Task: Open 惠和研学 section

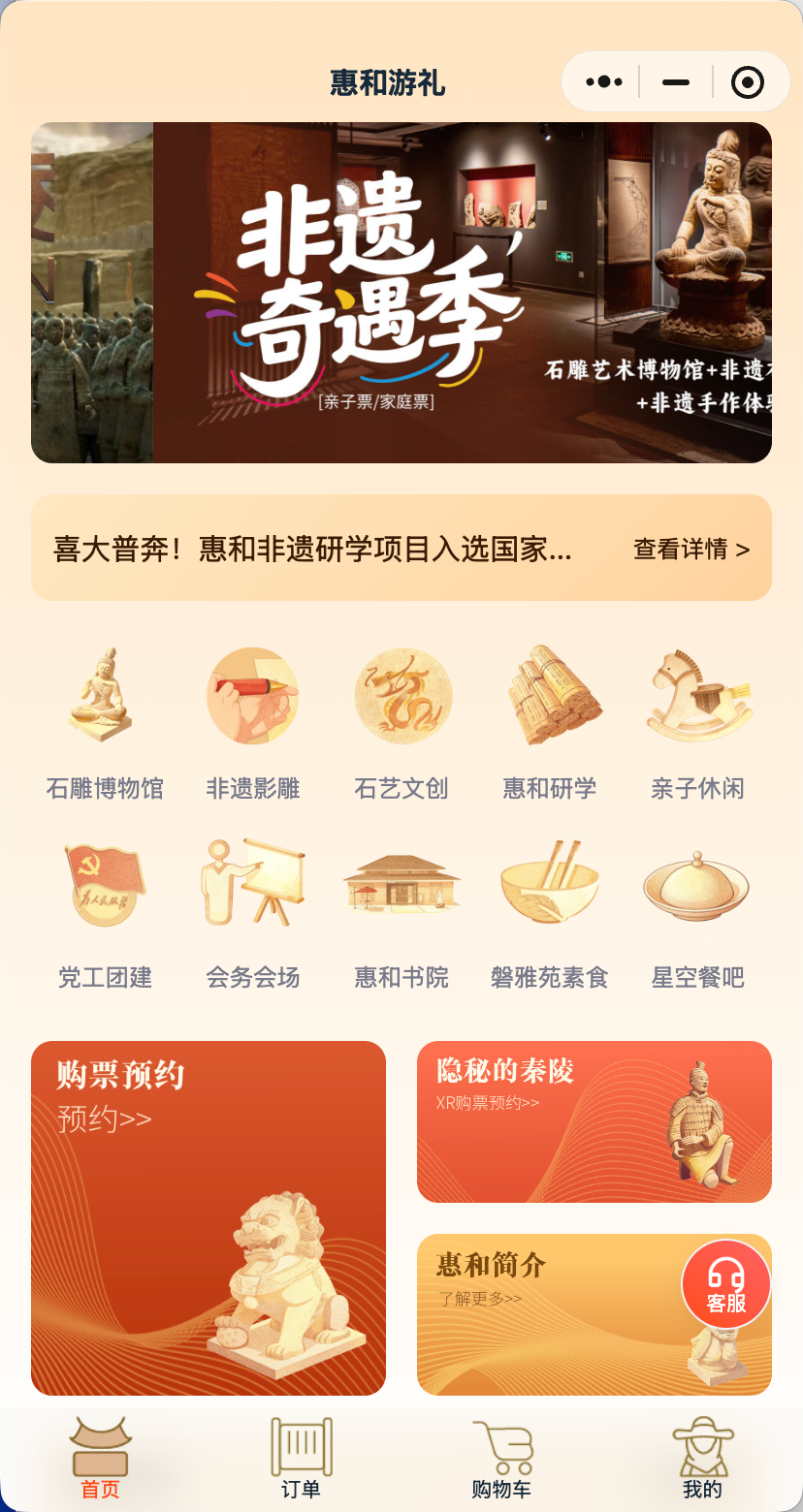Action: point(549,722)
